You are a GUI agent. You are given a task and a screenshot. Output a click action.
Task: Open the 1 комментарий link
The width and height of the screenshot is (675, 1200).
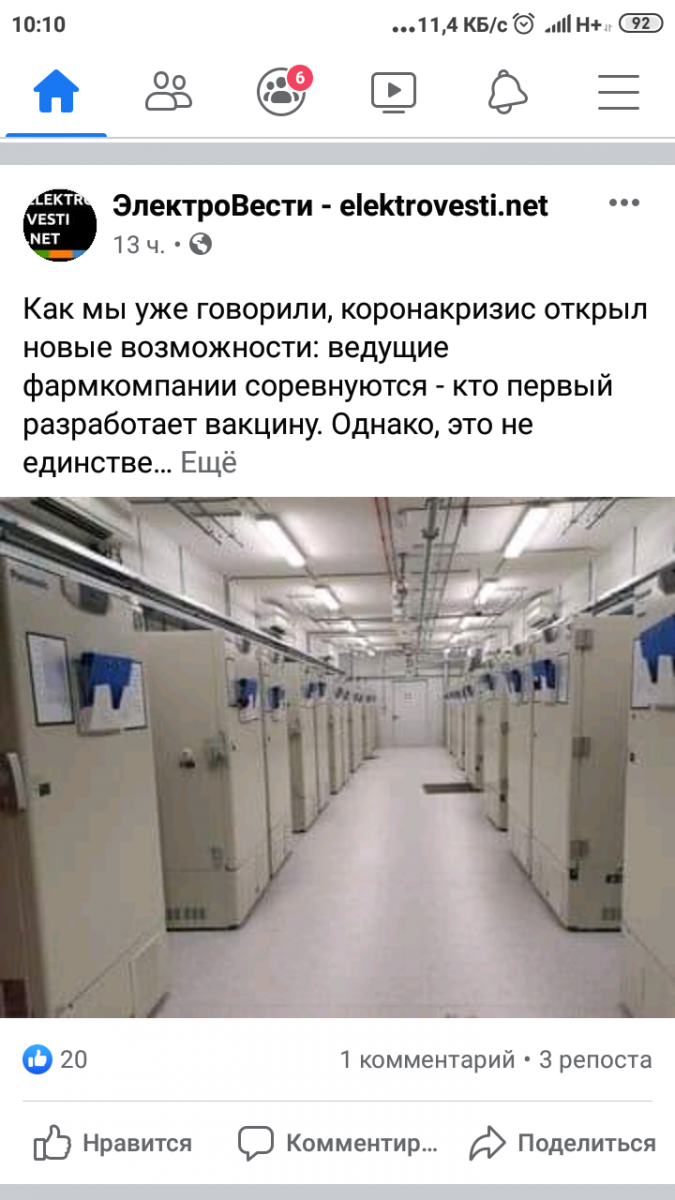[x=427, y=1060]
